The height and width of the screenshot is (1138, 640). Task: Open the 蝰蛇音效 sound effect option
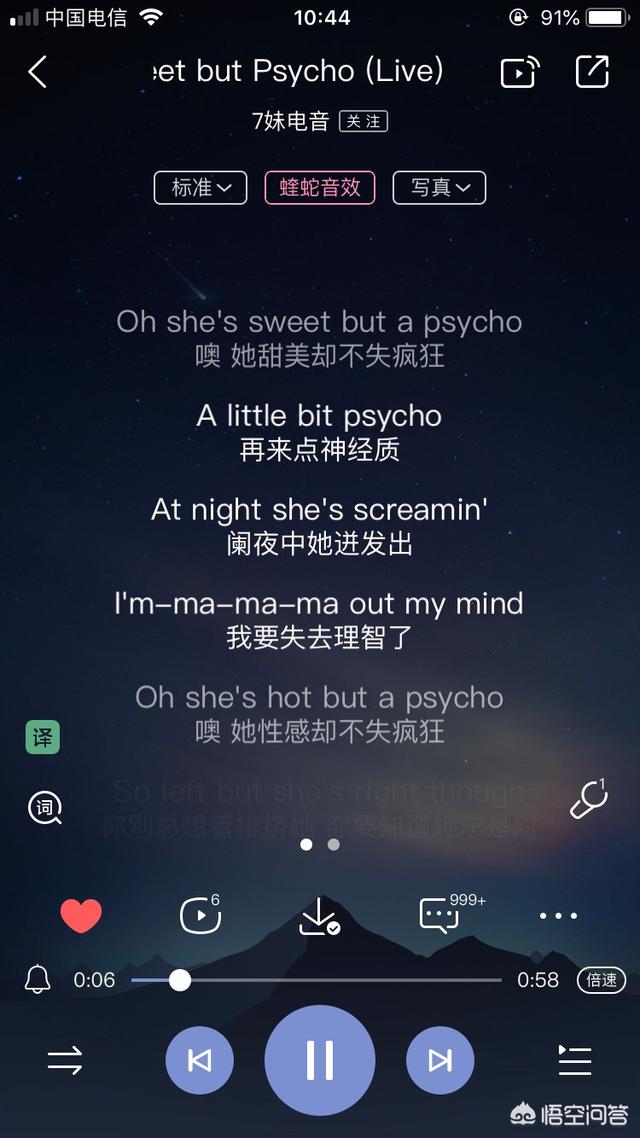pos(320,188)
